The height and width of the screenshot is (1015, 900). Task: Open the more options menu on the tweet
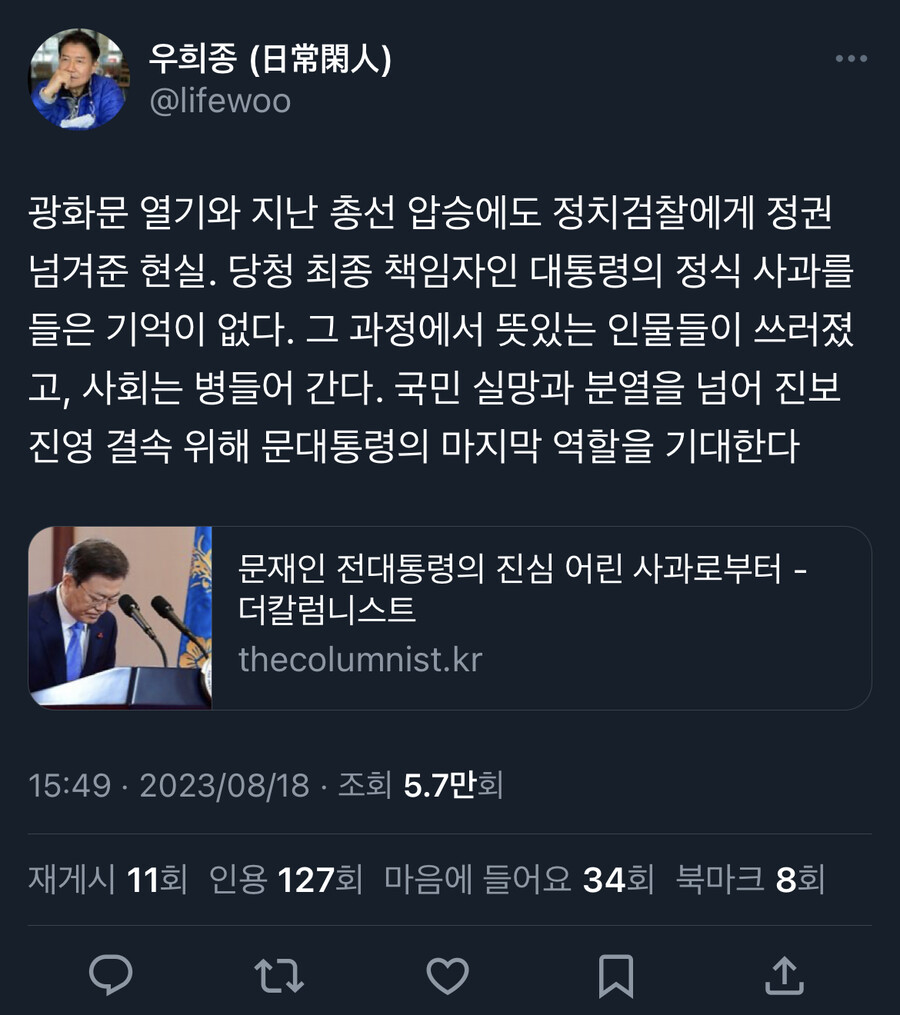coord(851,58)
